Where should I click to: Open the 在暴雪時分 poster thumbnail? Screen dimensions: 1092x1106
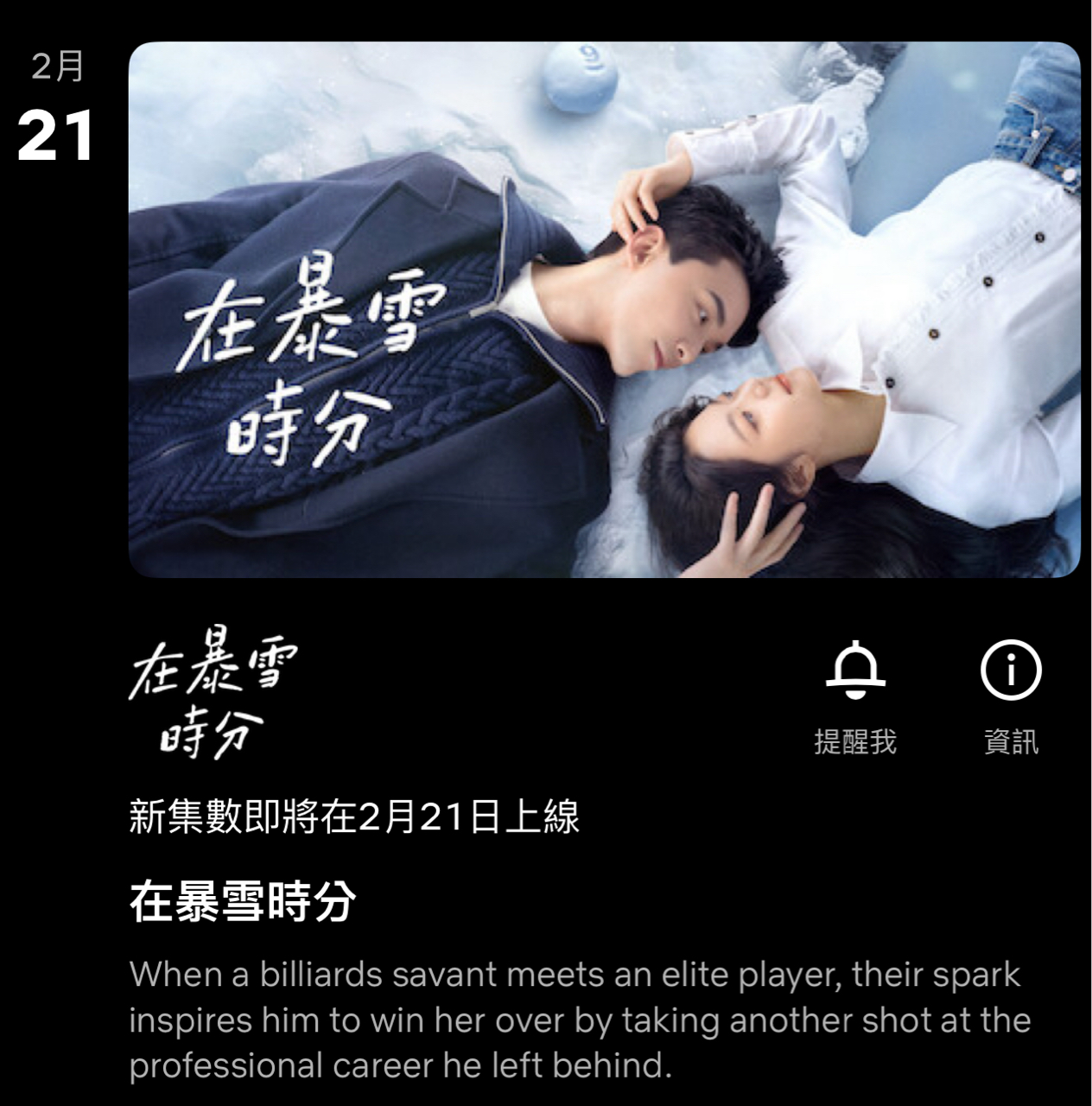pyautogui.click(x=604, y=309)
